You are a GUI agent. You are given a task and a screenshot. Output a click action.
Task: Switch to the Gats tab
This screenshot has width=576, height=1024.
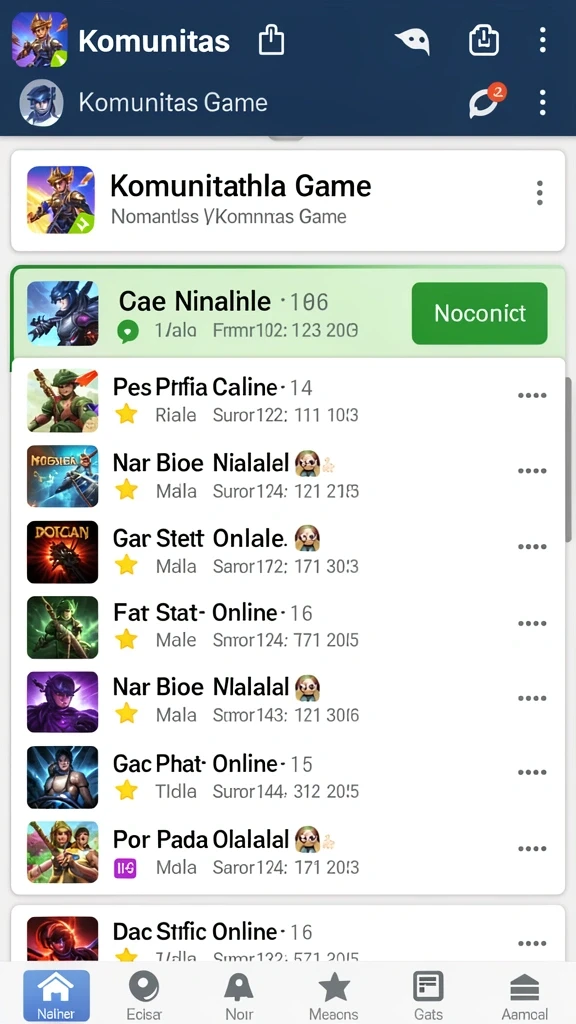click(x=428, y=995)
